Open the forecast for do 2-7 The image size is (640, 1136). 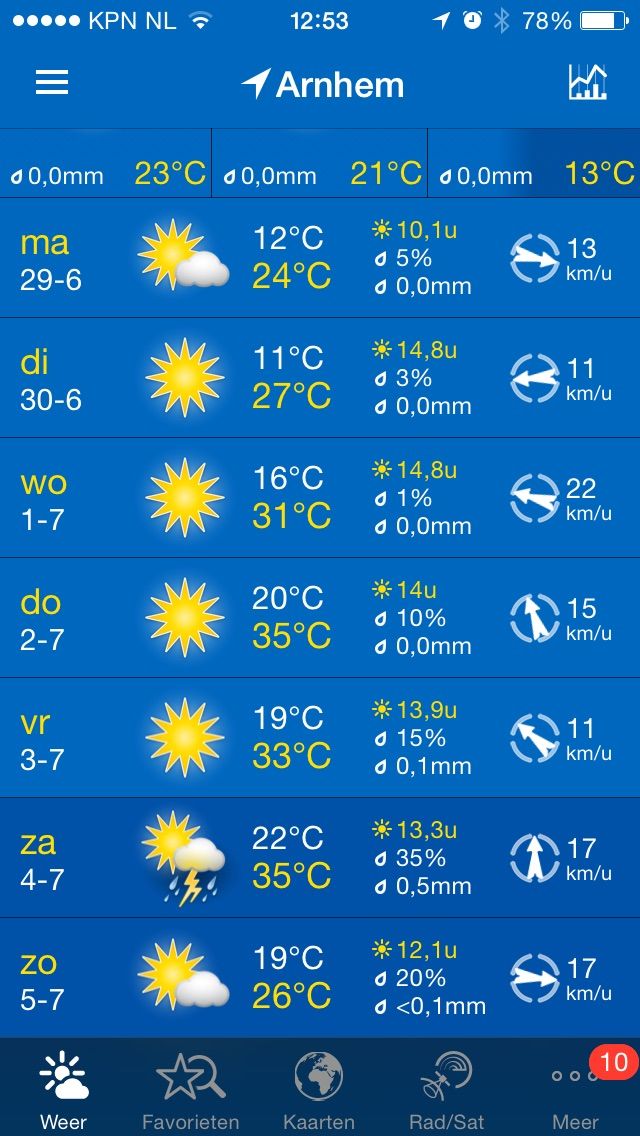coord(320,618)
